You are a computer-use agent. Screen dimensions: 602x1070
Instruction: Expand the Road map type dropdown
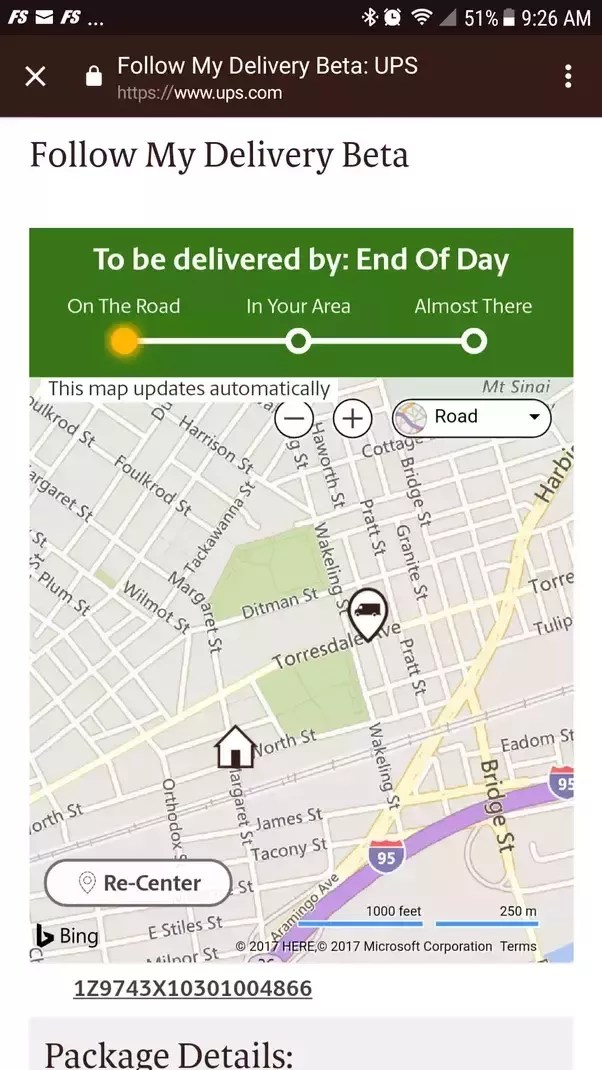click(x=471, y=417)
